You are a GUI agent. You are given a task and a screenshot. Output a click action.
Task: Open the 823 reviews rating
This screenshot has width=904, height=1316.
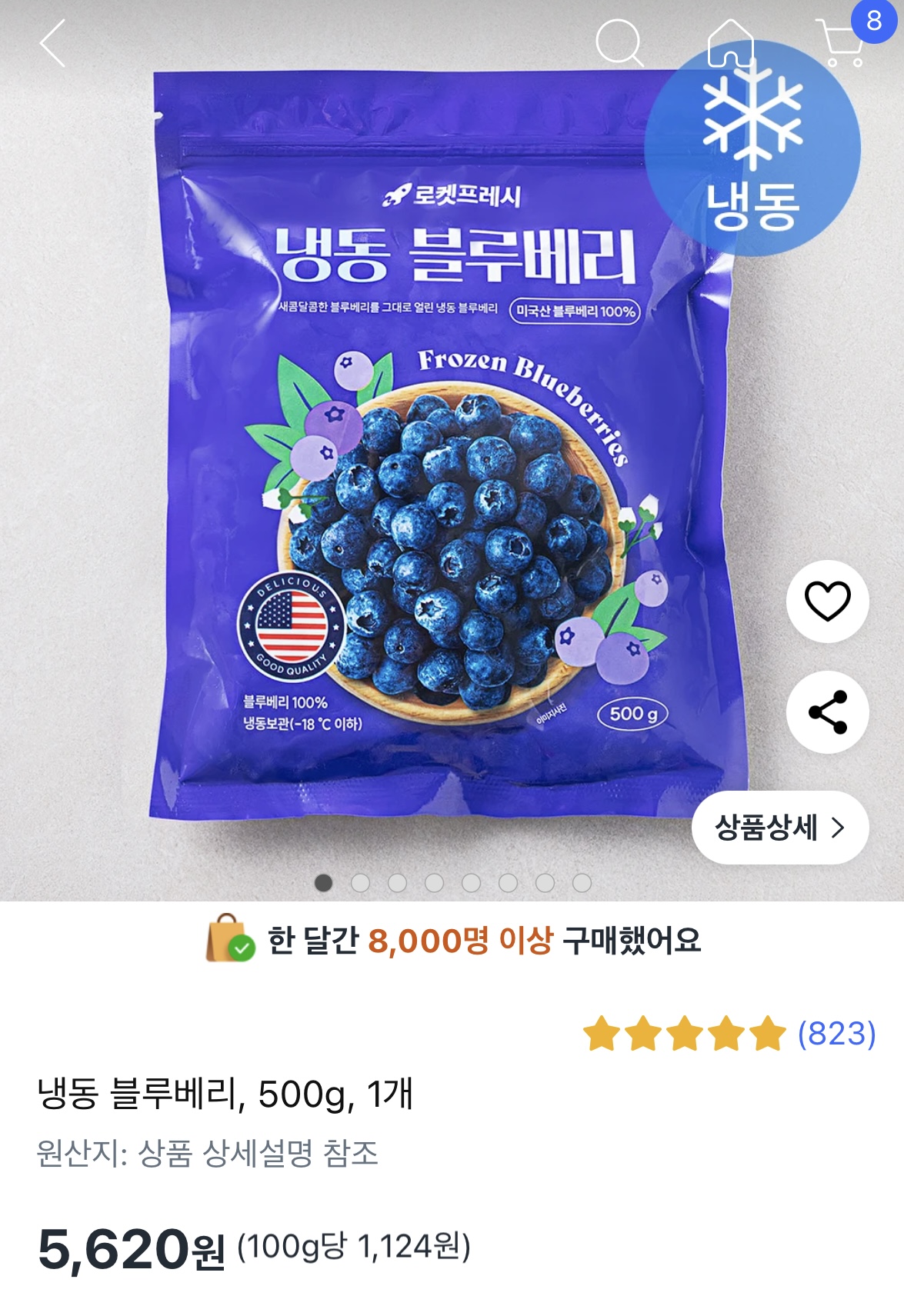click(729, 1033)
